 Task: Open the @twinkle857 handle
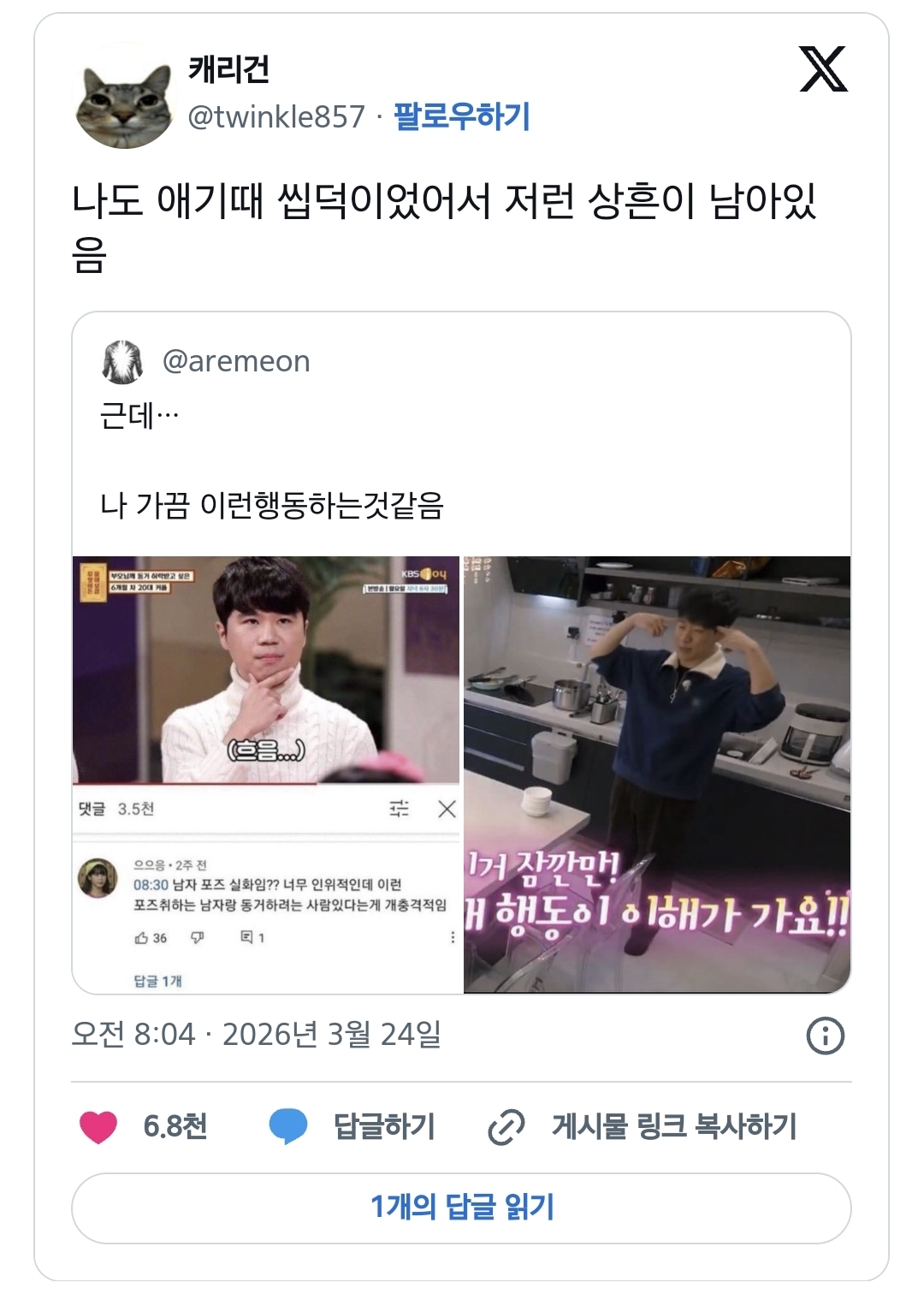pos(276,116)
